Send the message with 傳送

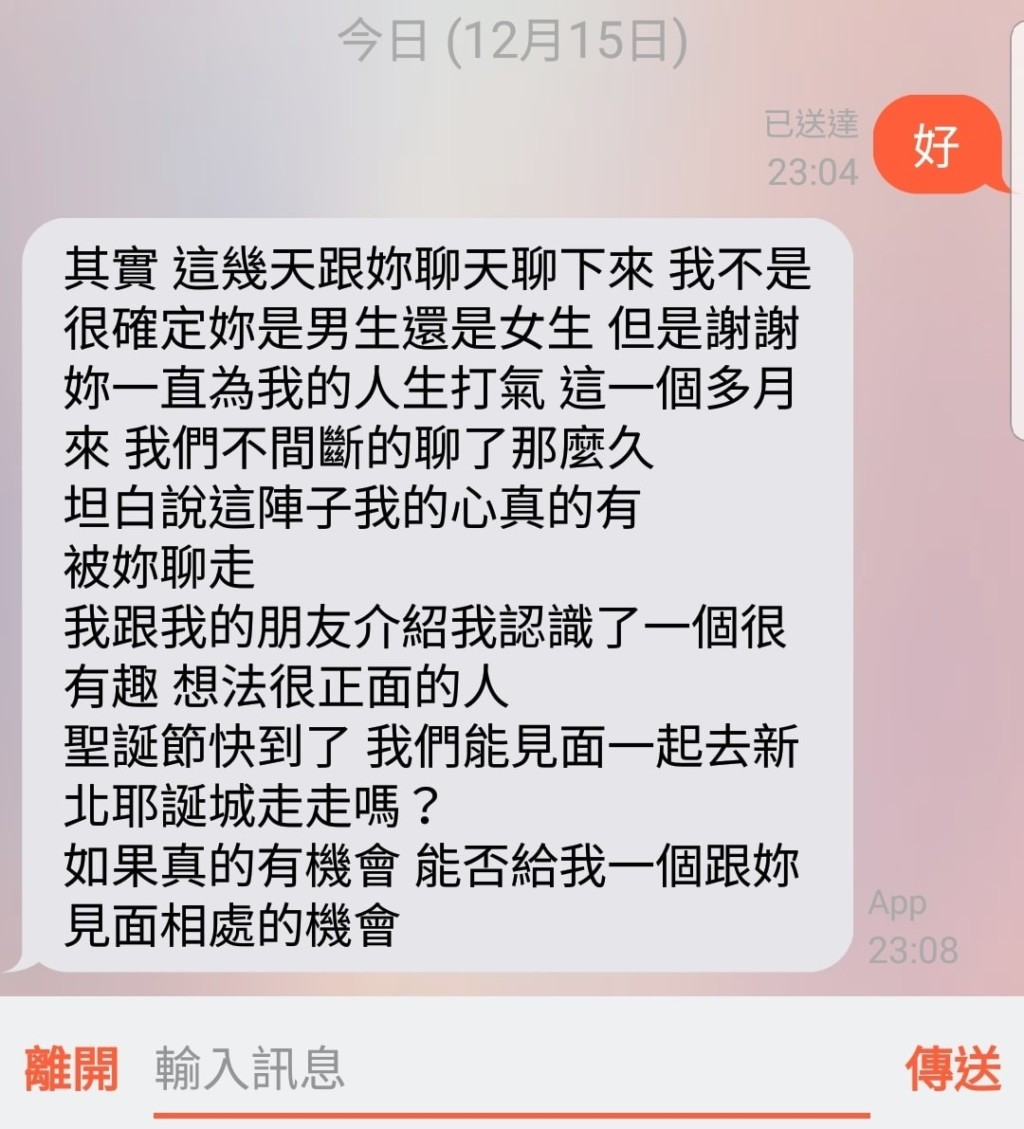(952, 1068)
